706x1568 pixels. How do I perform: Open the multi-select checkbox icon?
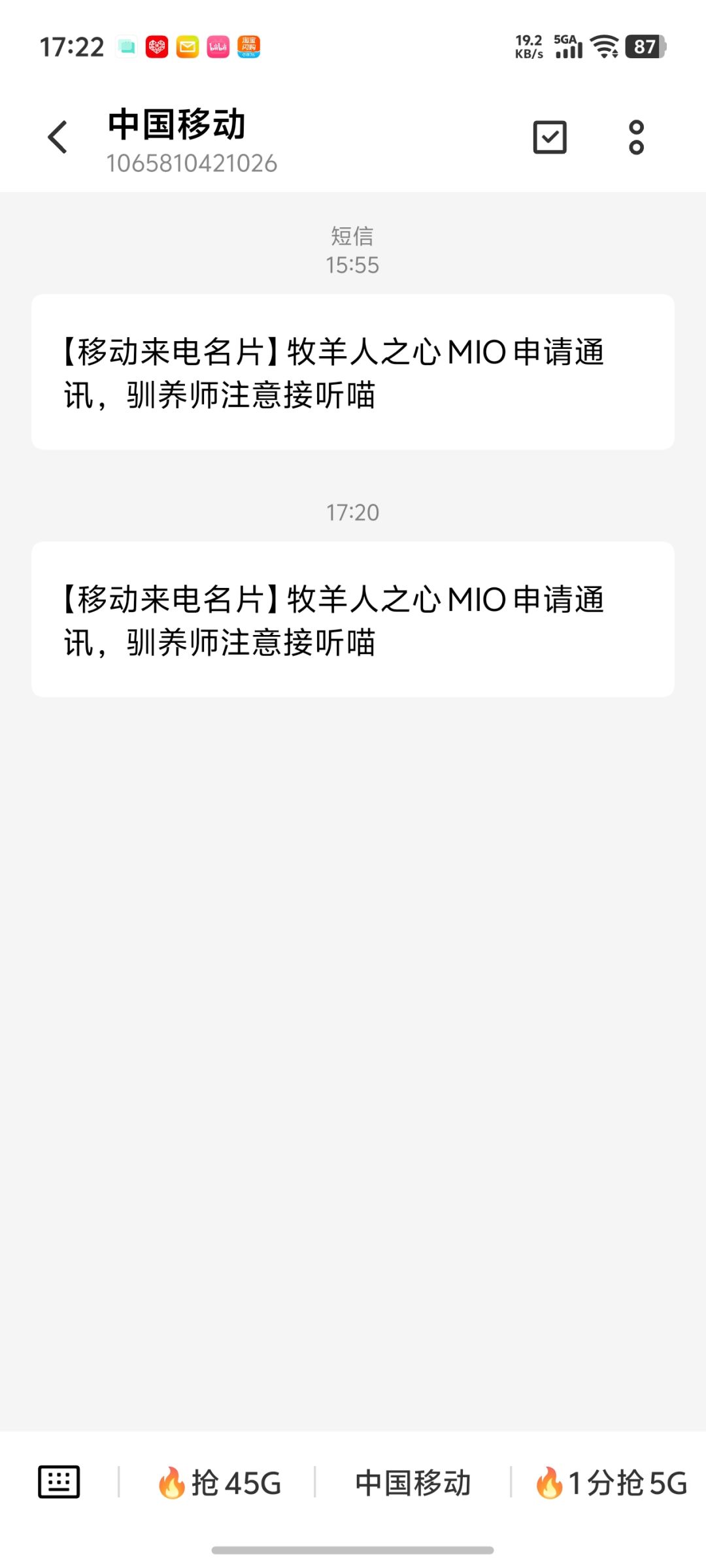pyautogui.click(x=550, y=137)
